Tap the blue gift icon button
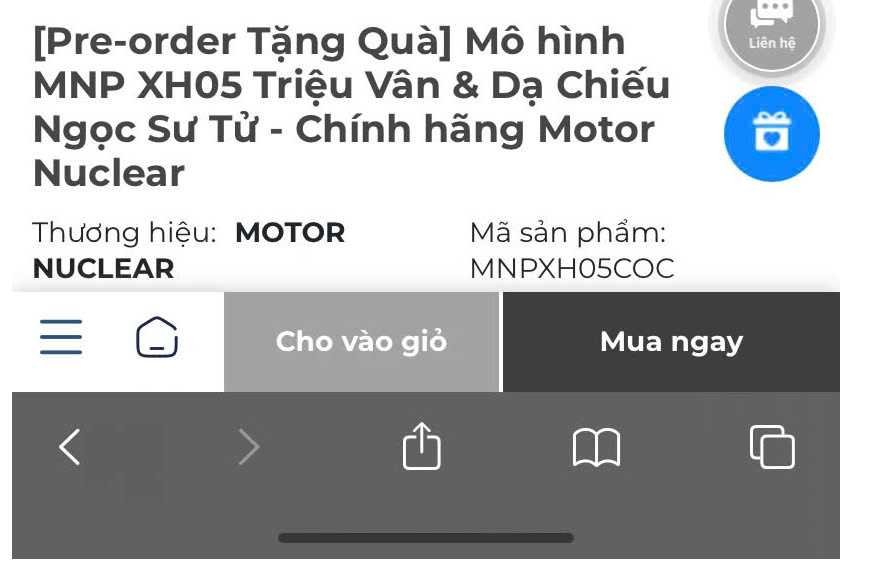The height and width of the screenshot is (569, 879). [x=771, y=134]
